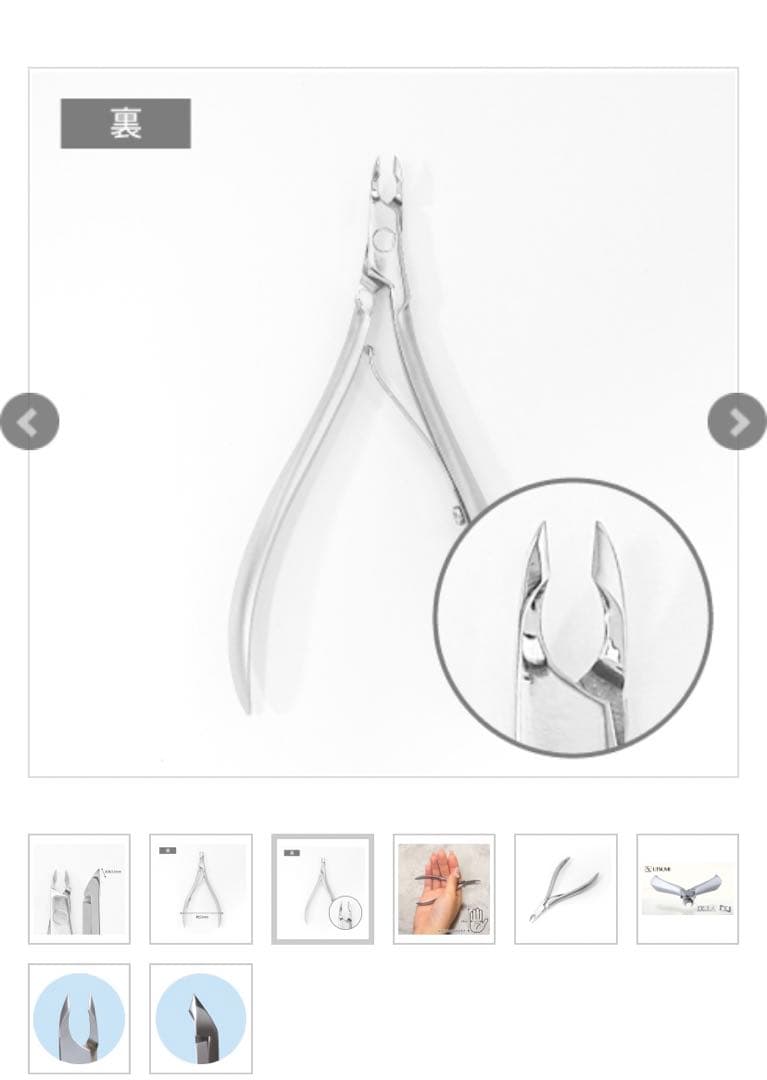The image size is (767, 1080).
Task: View the blue circle thumbnail showing both jaws
Action: point(79,1018)
